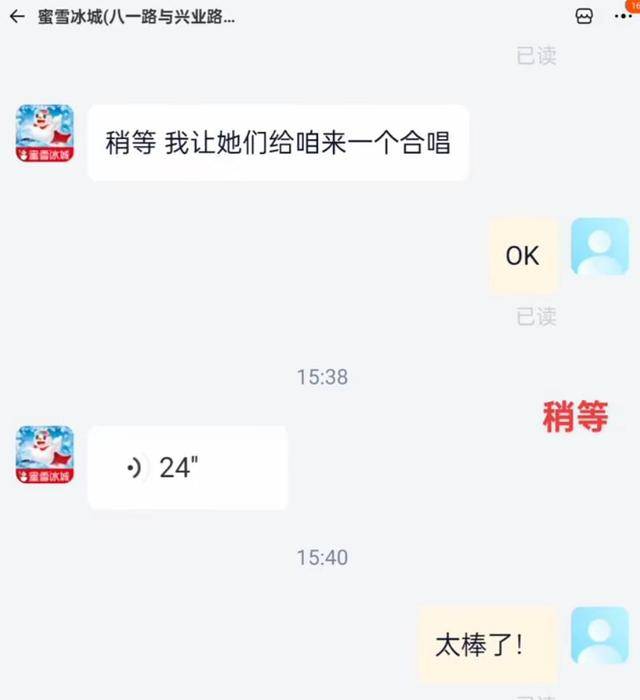Open my avatar next to the OK message
Viewport: 640px width, 700px height.
point(599,246)
